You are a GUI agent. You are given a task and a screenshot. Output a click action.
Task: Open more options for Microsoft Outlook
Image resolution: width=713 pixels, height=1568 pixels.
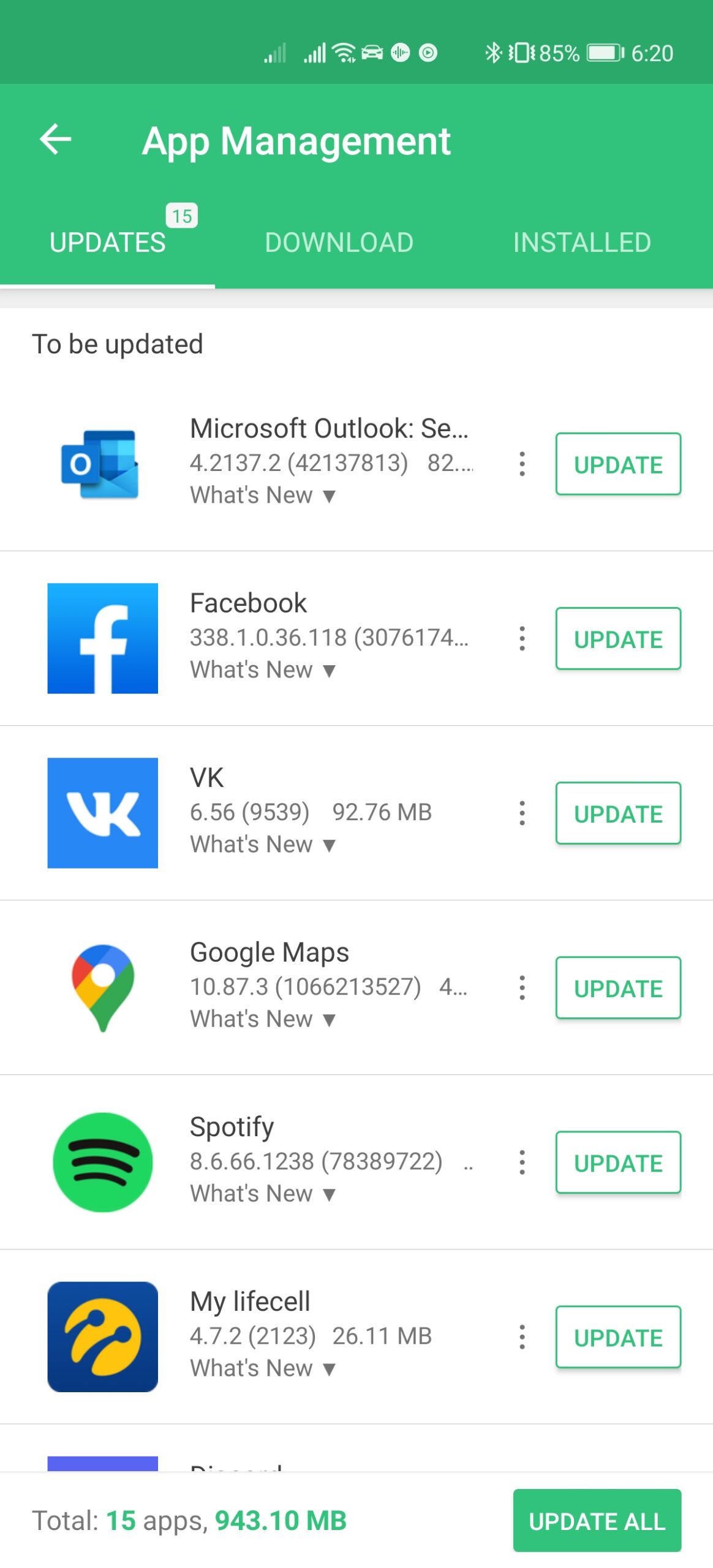522,464
